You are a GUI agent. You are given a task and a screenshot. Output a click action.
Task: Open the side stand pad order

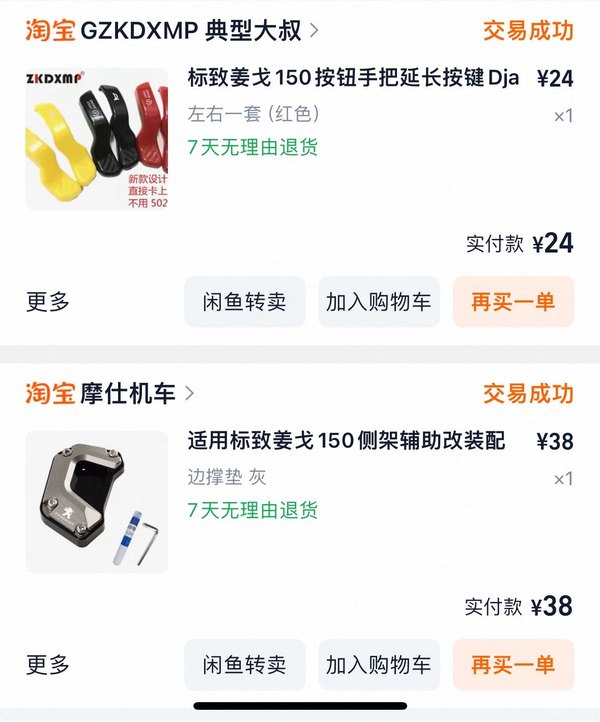tap(96, 502)
